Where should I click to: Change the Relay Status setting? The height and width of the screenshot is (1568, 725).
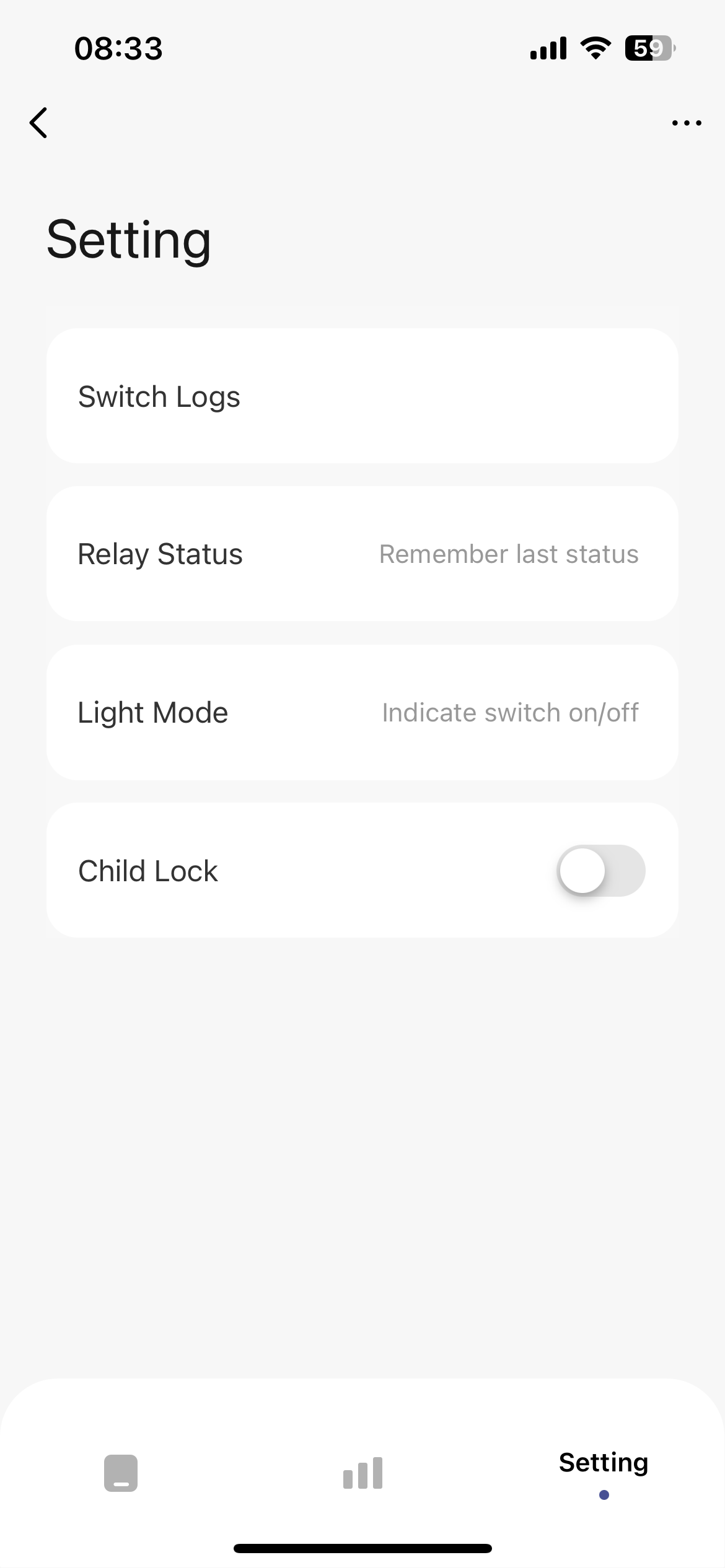pyautogui.click(x=362, y=554)
